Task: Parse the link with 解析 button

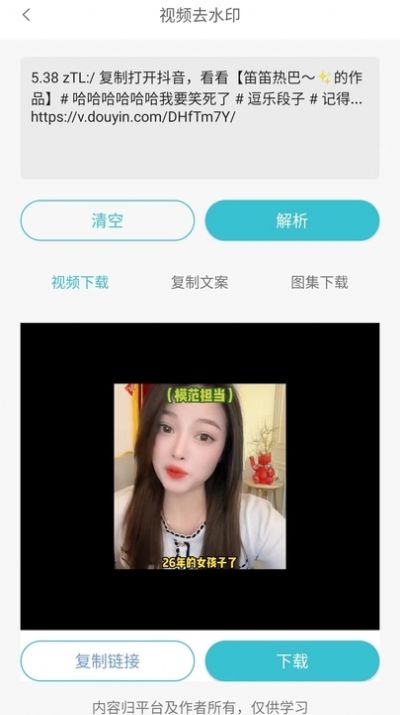Action: coord(292,221)
